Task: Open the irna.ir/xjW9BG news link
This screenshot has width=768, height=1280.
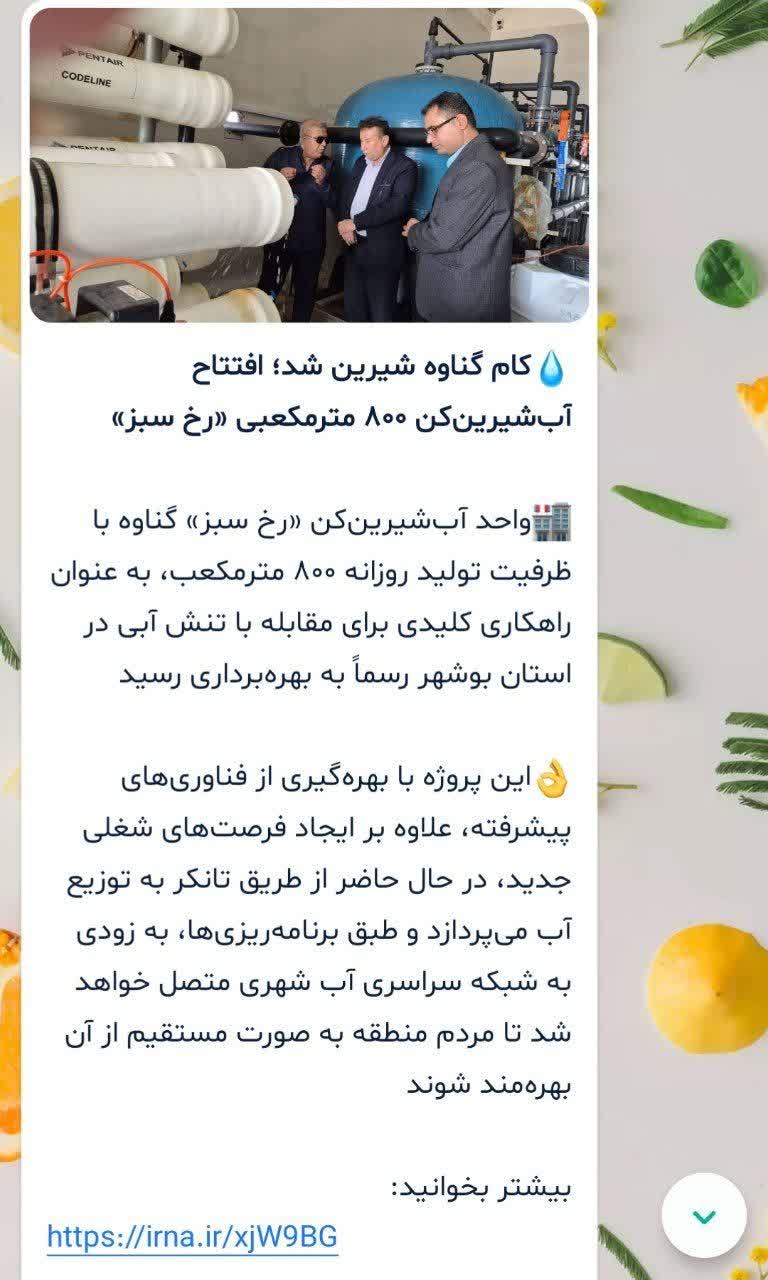Action: pyautogui.click(x=192, y=1237)
